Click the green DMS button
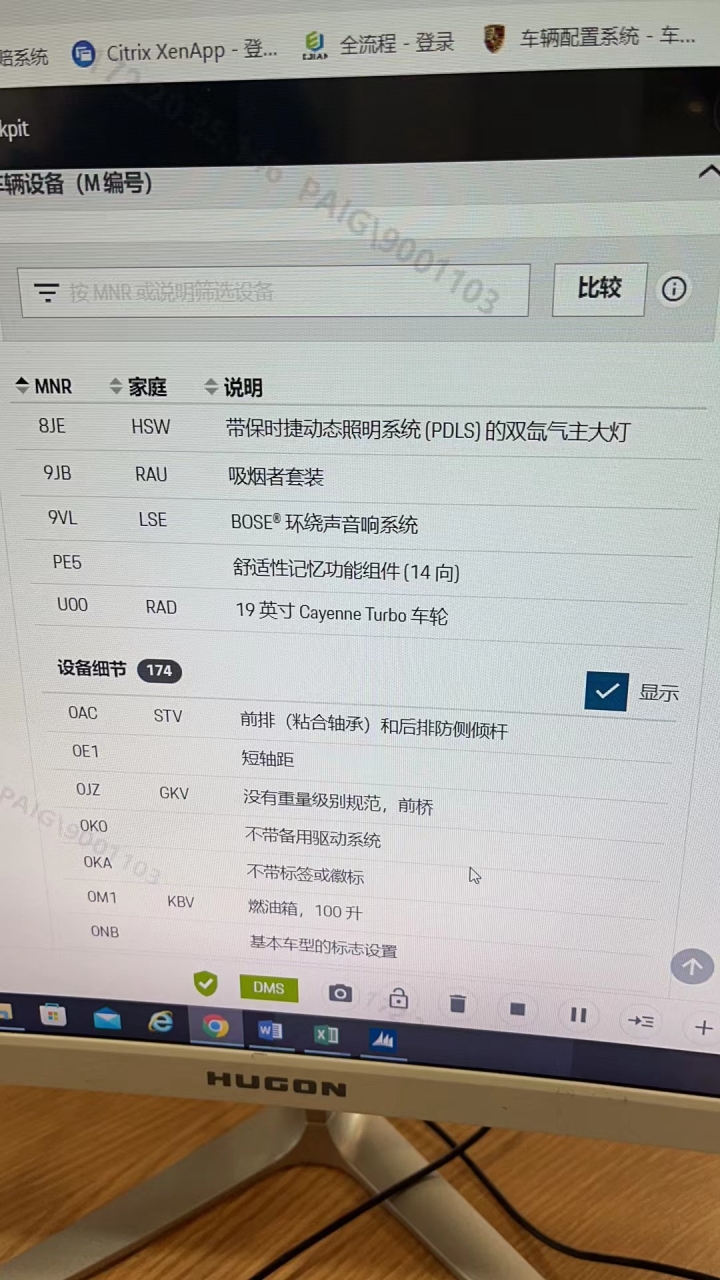The width and height of the screenshot is (720, 1280). [x=268, y=988]
